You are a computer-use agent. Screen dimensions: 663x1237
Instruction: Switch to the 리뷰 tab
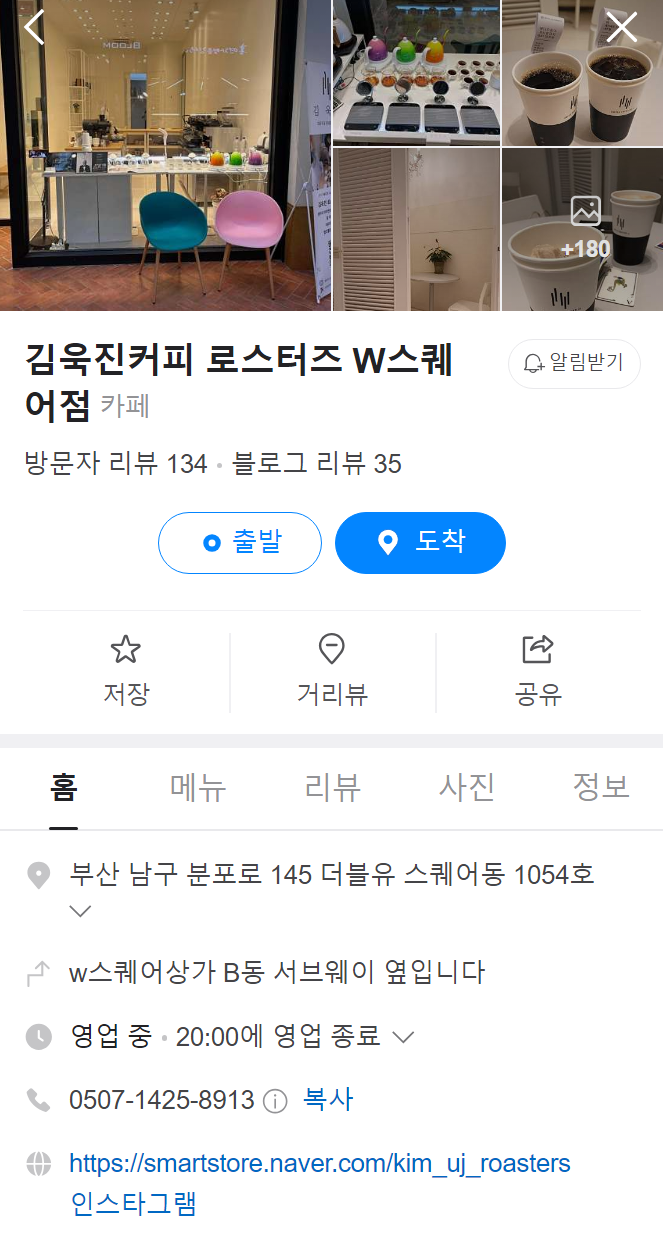(332, 787)
